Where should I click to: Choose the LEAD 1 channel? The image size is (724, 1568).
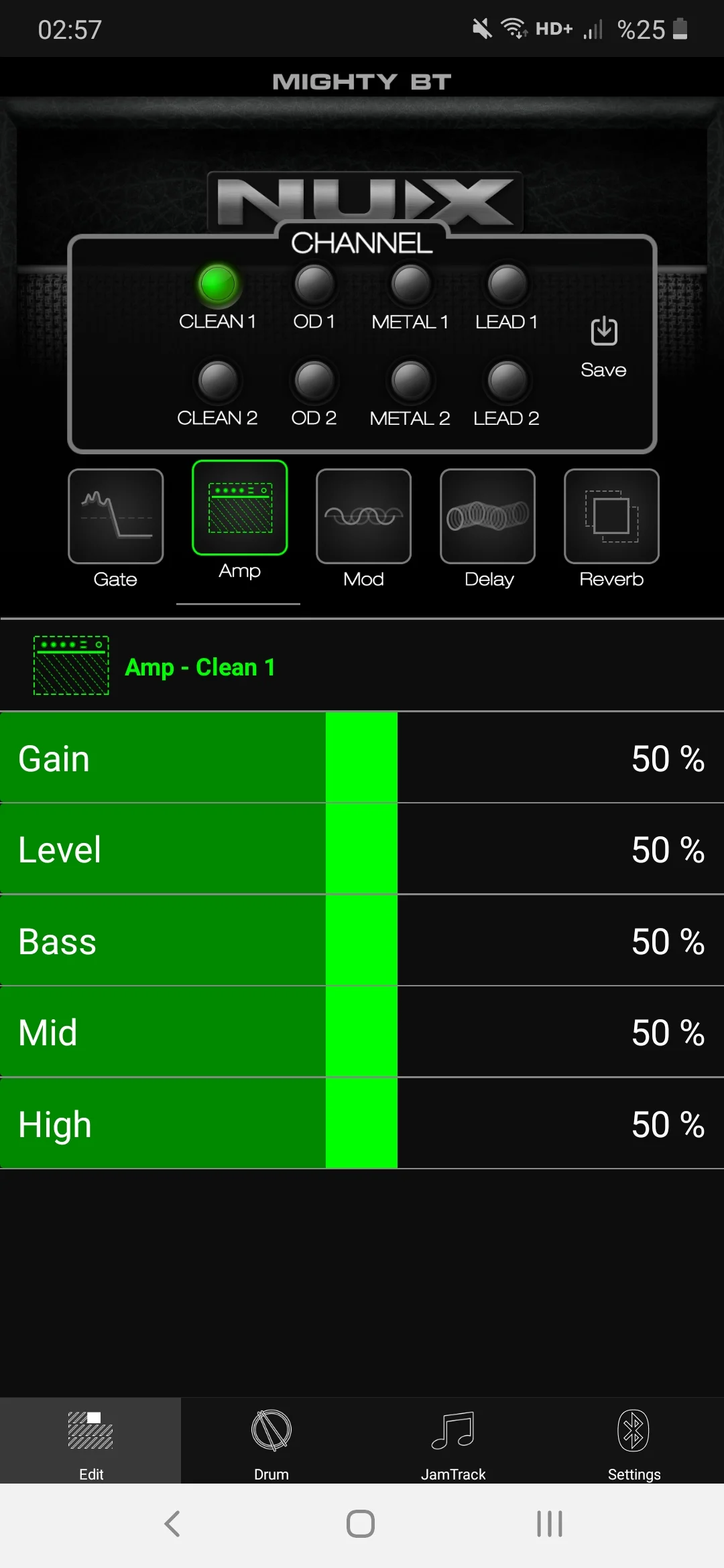pos(507,284)
